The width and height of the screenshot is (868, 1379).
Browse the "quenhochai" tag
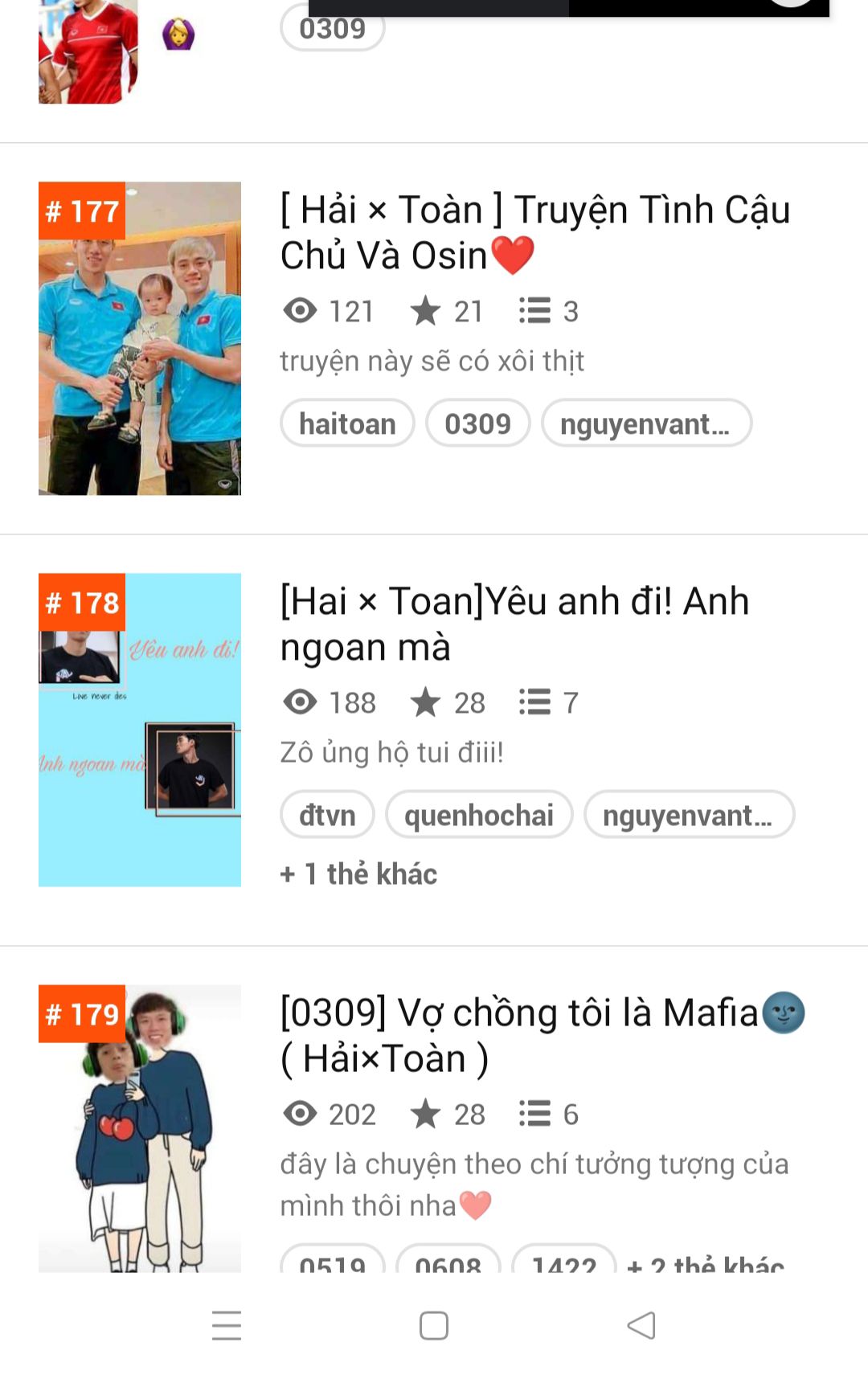(x=478, y=815)
